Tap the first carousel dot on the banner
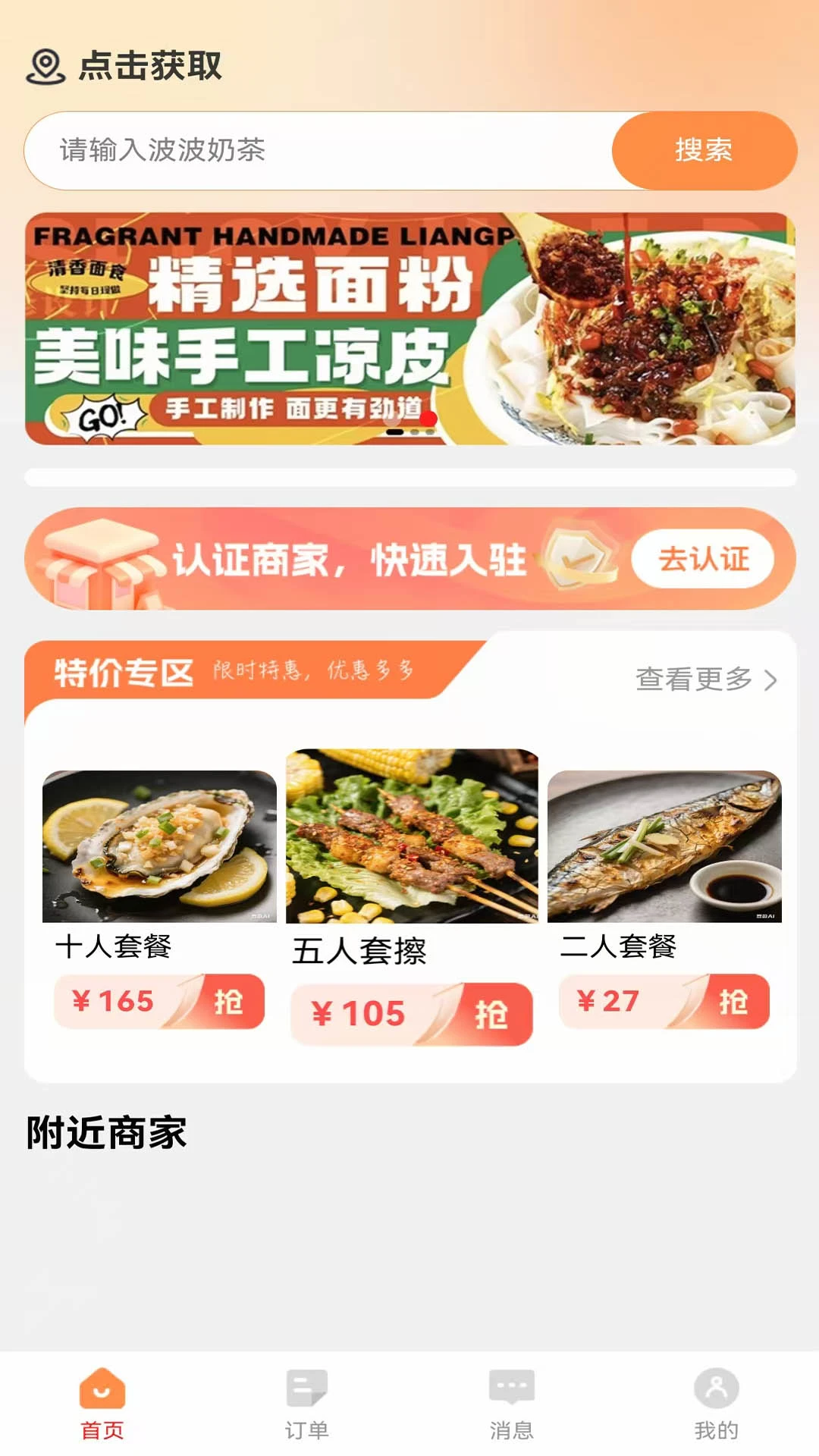 tap(395, 431)
